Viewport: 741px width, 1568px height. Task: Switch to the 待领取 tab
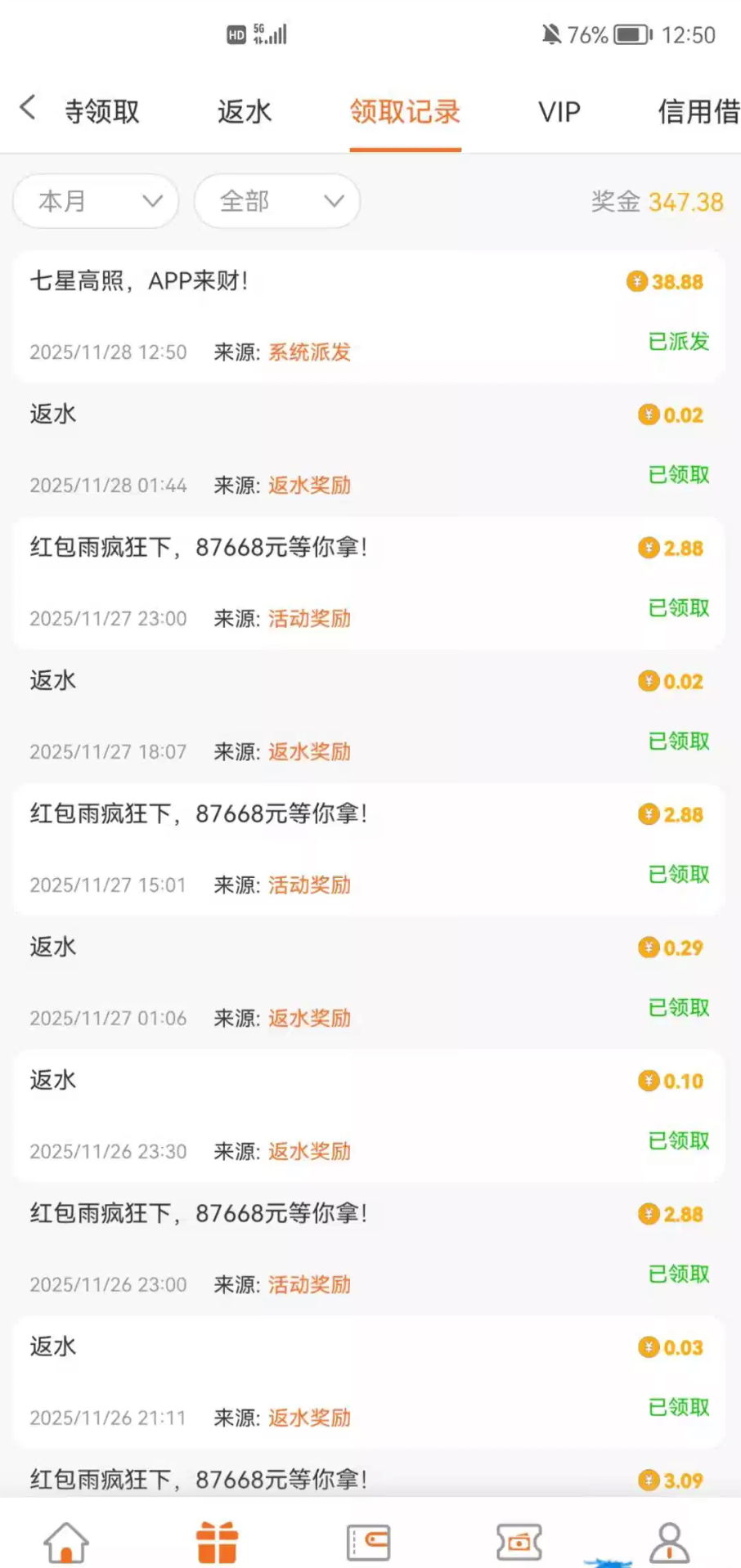(102, 111)
